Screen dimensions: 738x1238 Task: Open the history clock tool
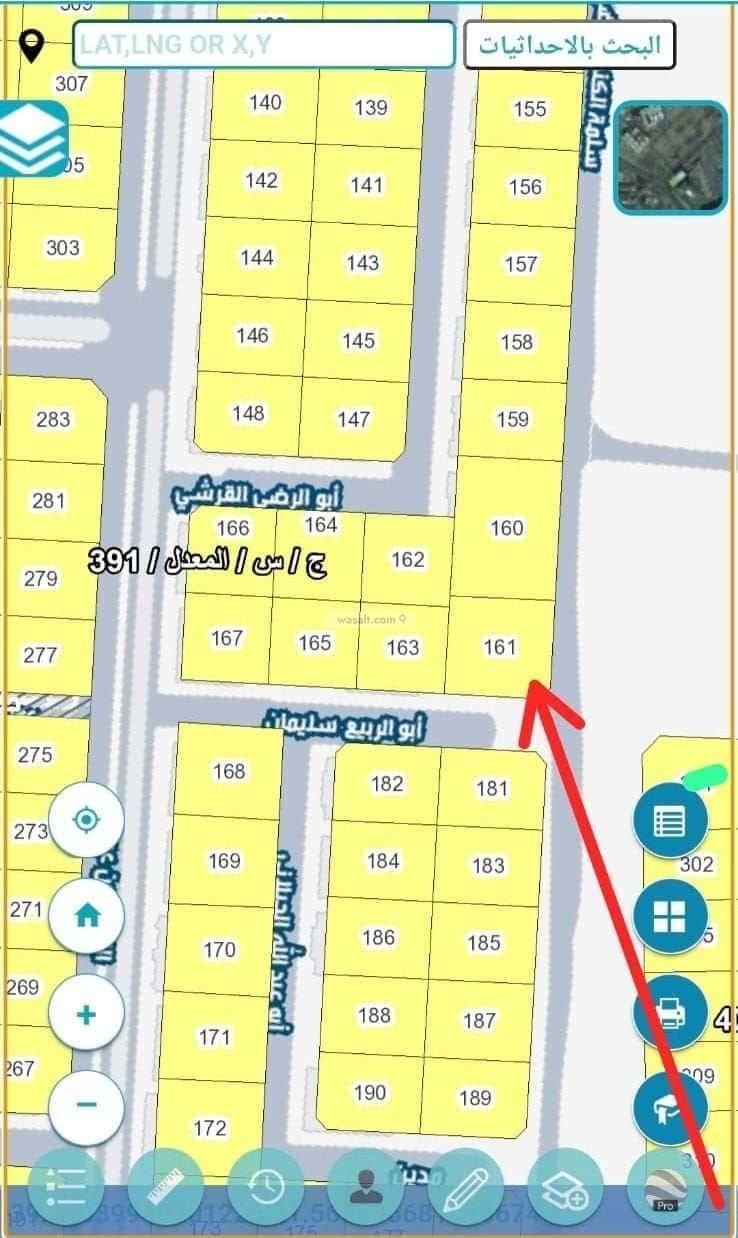pyautogui.click(x=265, y=1187)
